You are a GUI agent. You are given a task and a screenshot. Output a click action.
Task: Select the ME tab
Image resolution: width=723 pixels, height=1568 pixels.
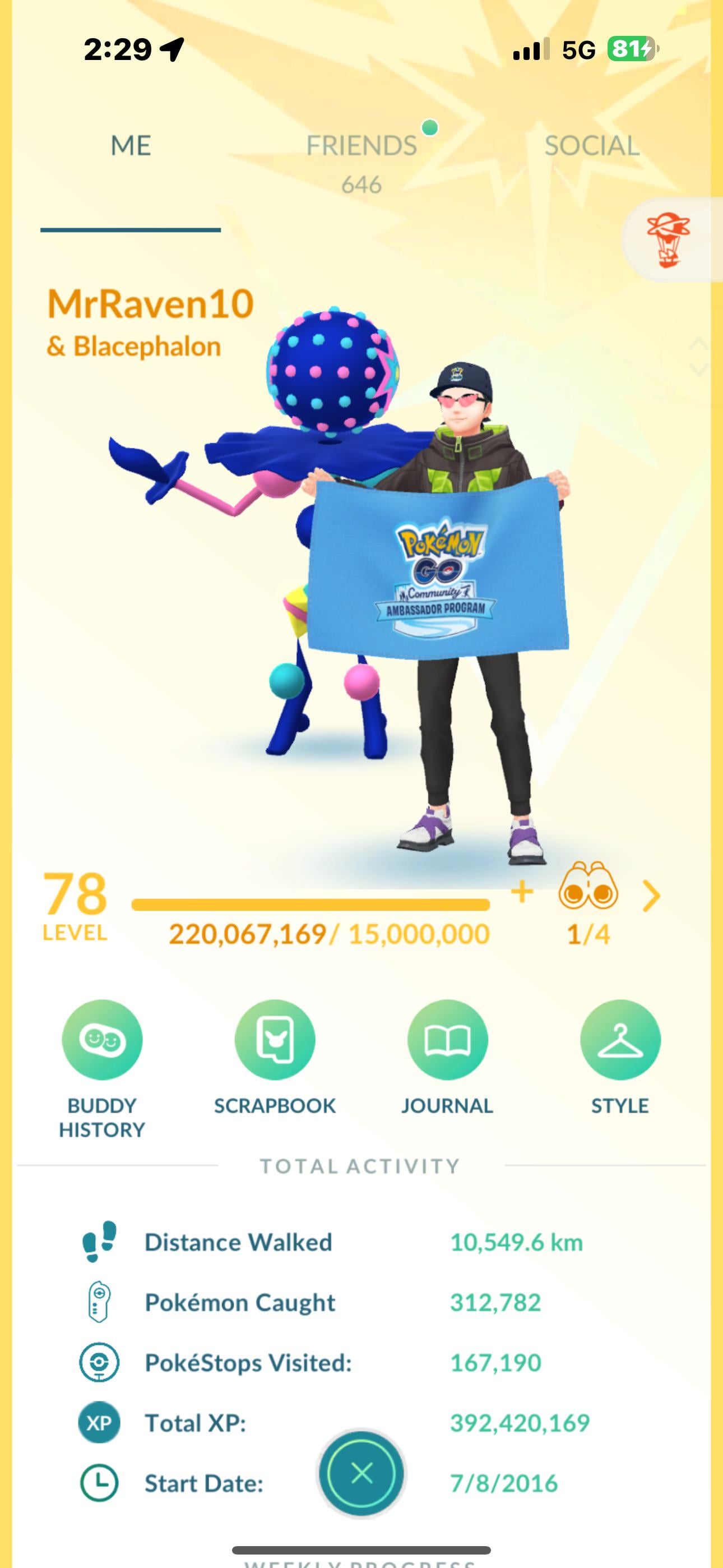(x=131, y=146)
